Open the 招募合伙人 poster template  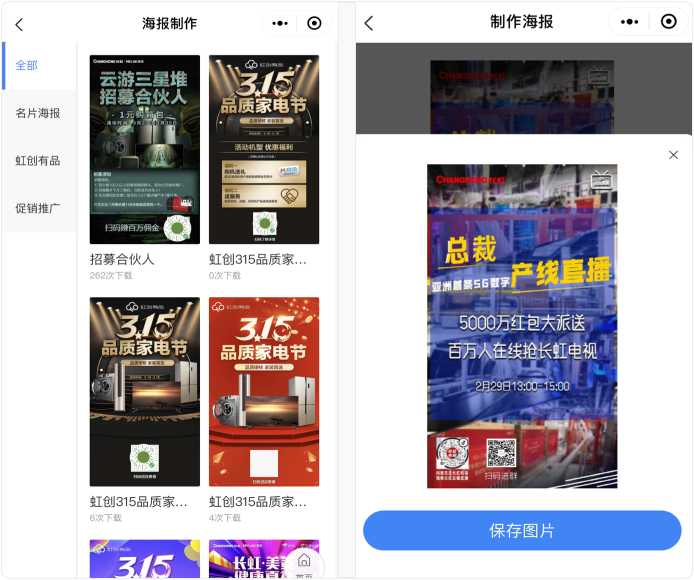(x=145, y=150)
